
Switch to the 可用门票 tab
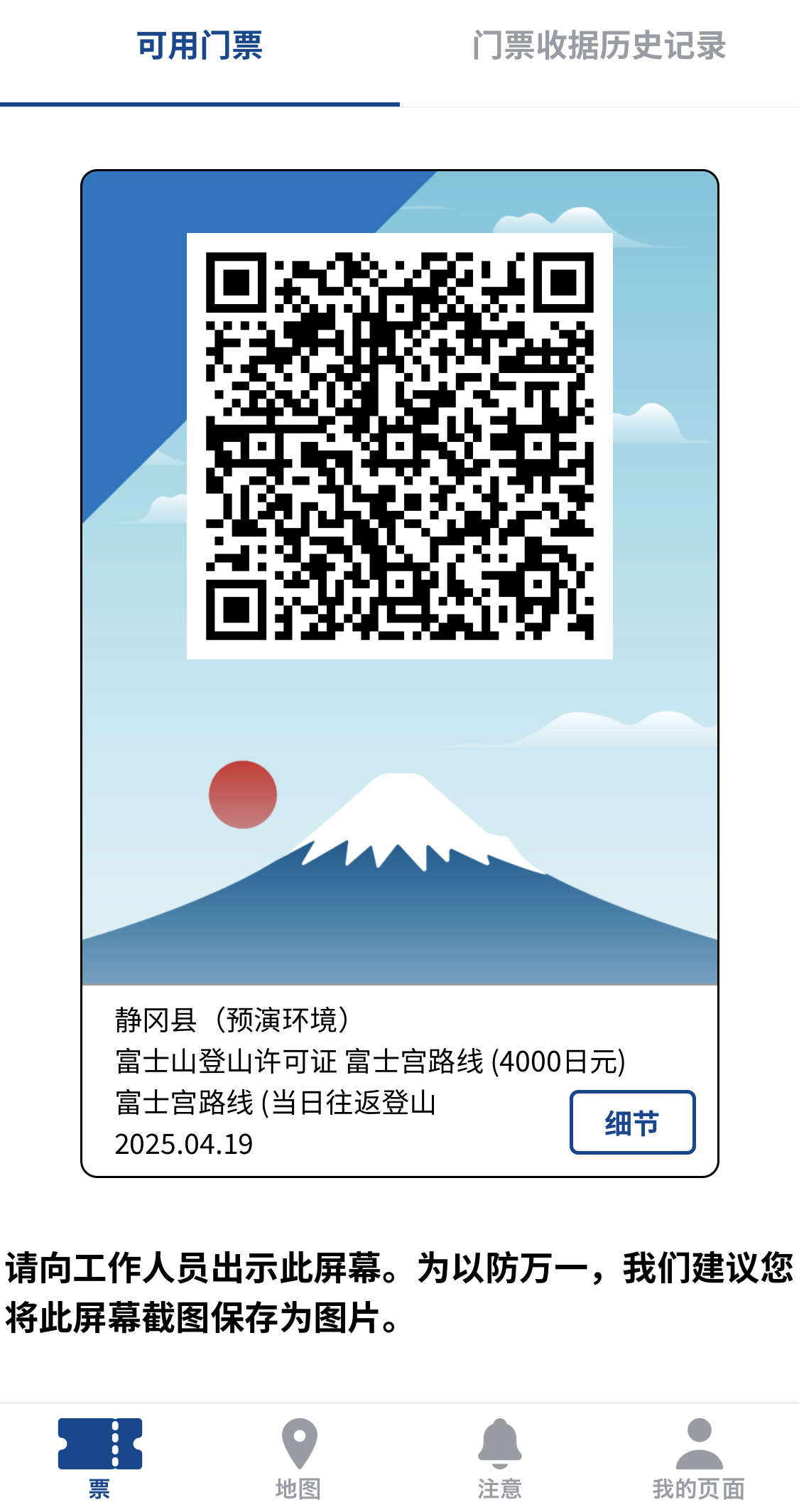(x=200, y=47)
